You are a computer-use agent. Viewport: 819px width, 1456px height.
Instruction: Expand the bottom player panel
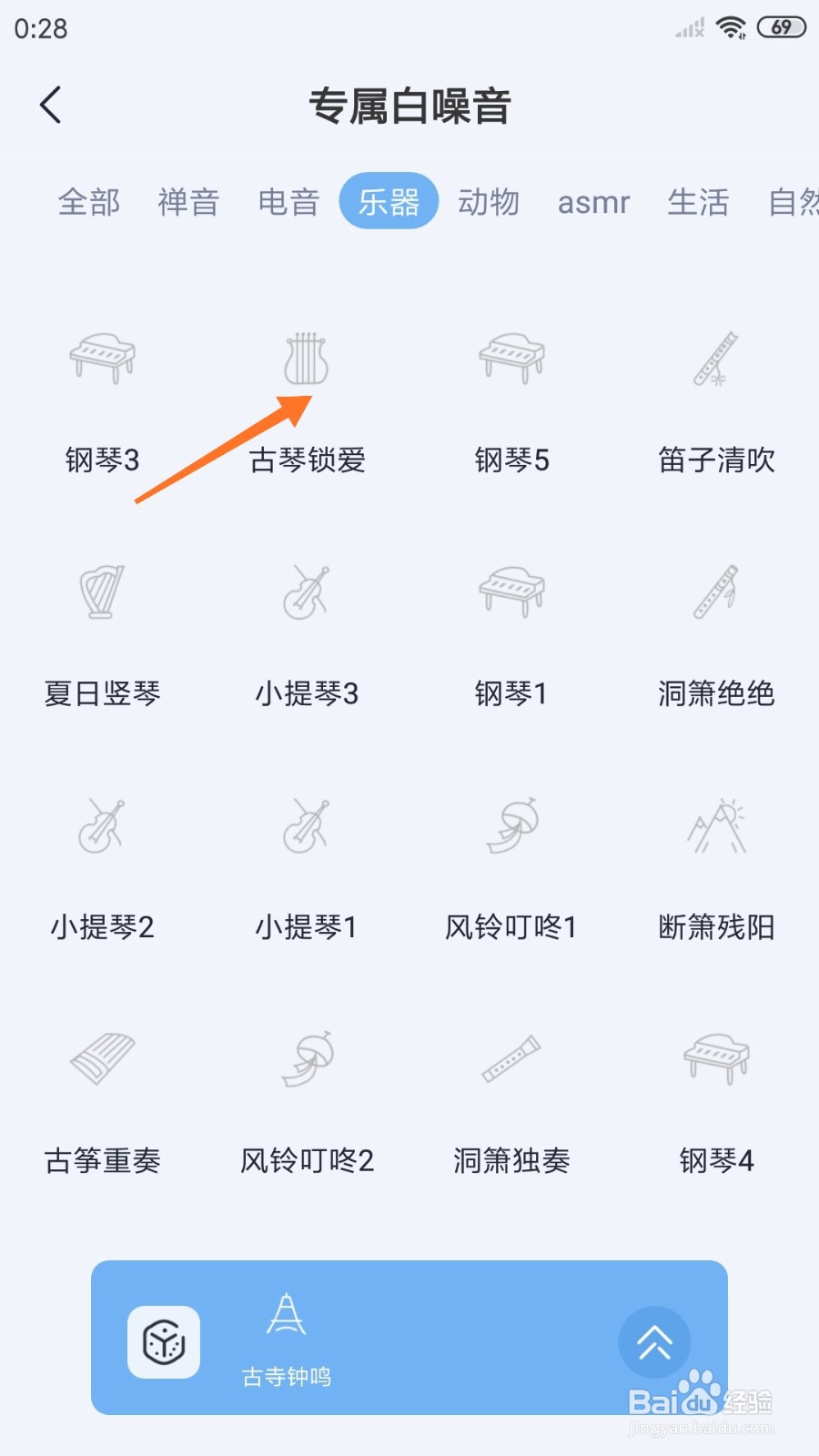pos(654,1342)
